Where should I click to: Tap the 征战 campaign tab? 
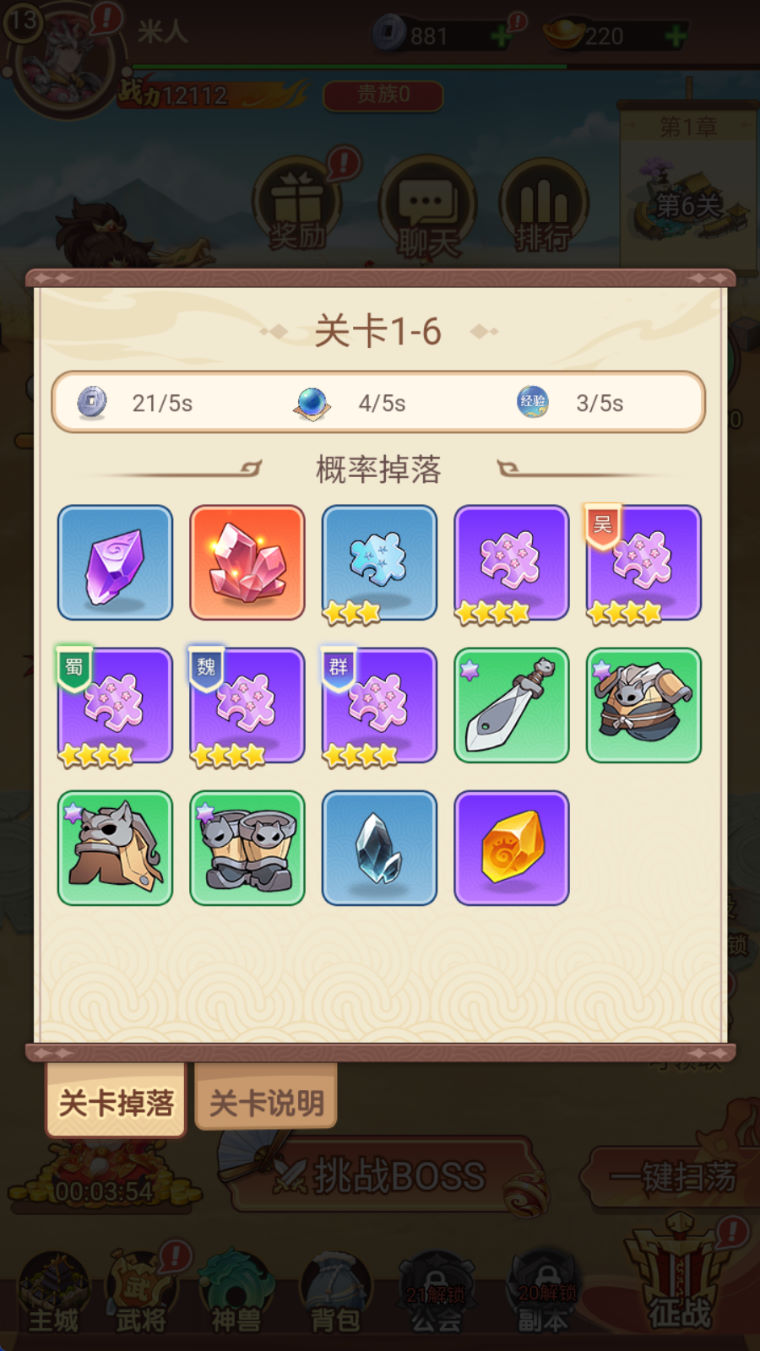680,1280
